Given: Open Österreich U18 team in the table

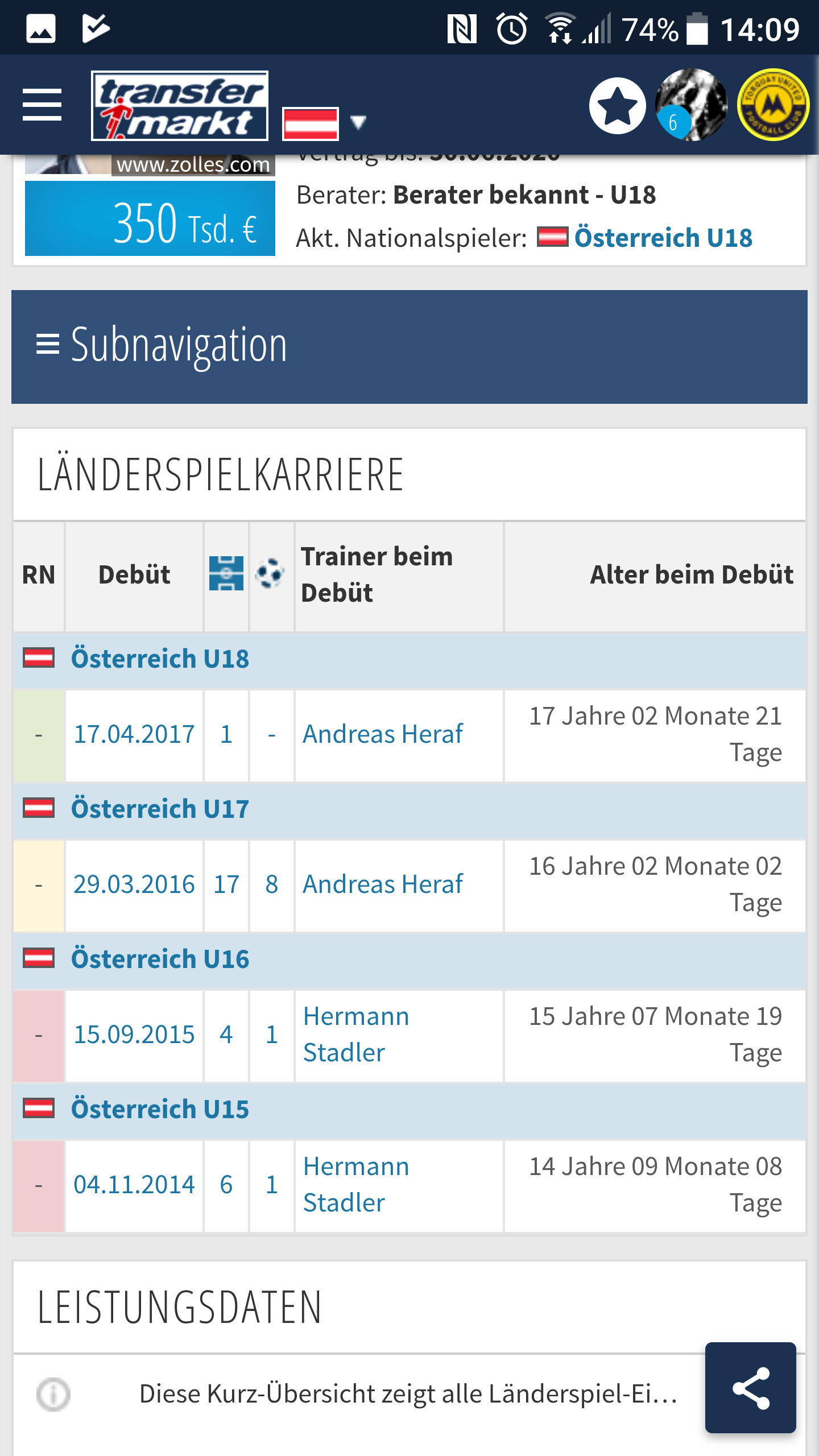Looking at the screenshot, I should coord(160,659).
